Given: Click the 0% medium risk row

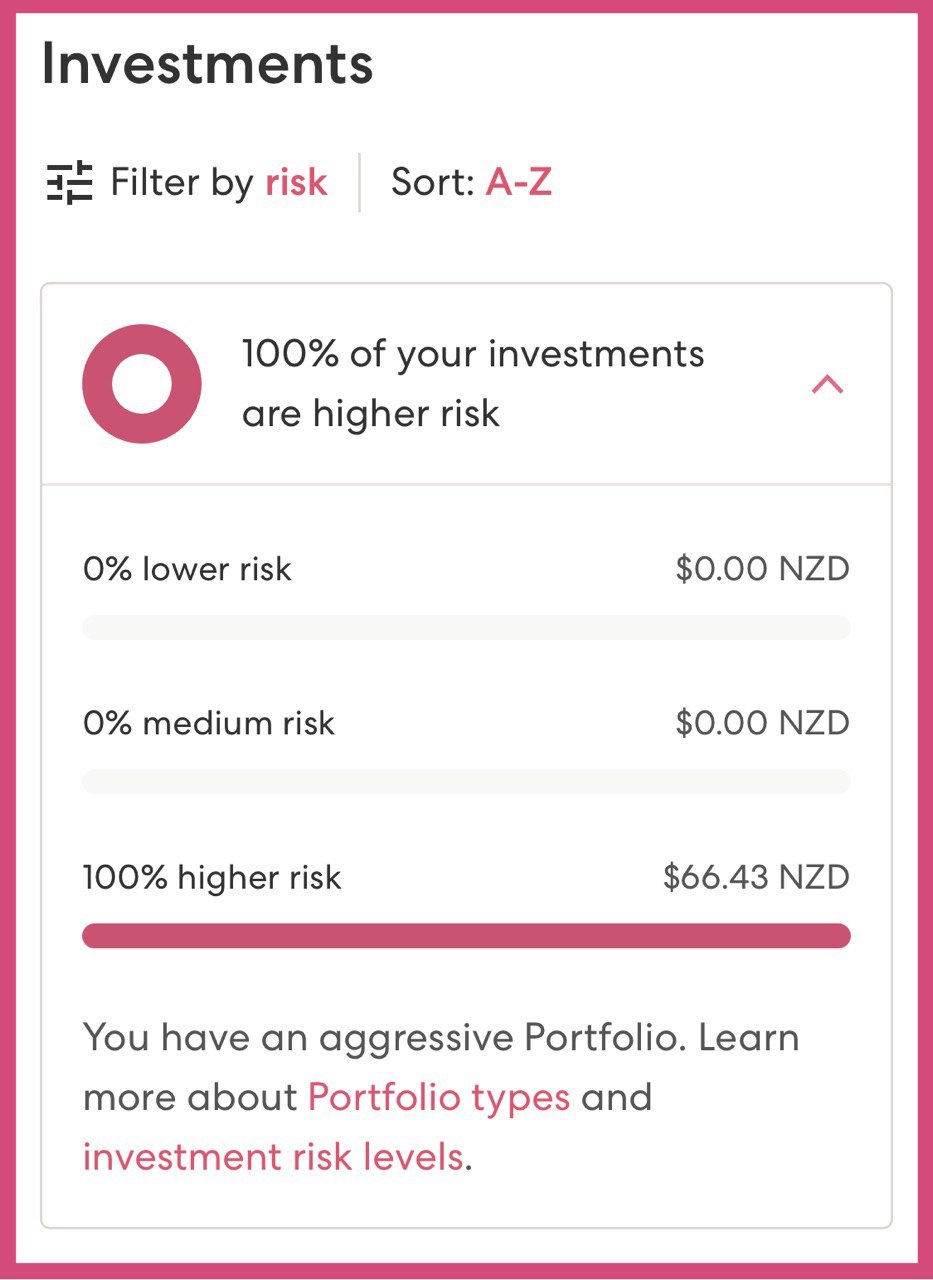Looking at the screenshot, I should point(209,722).
